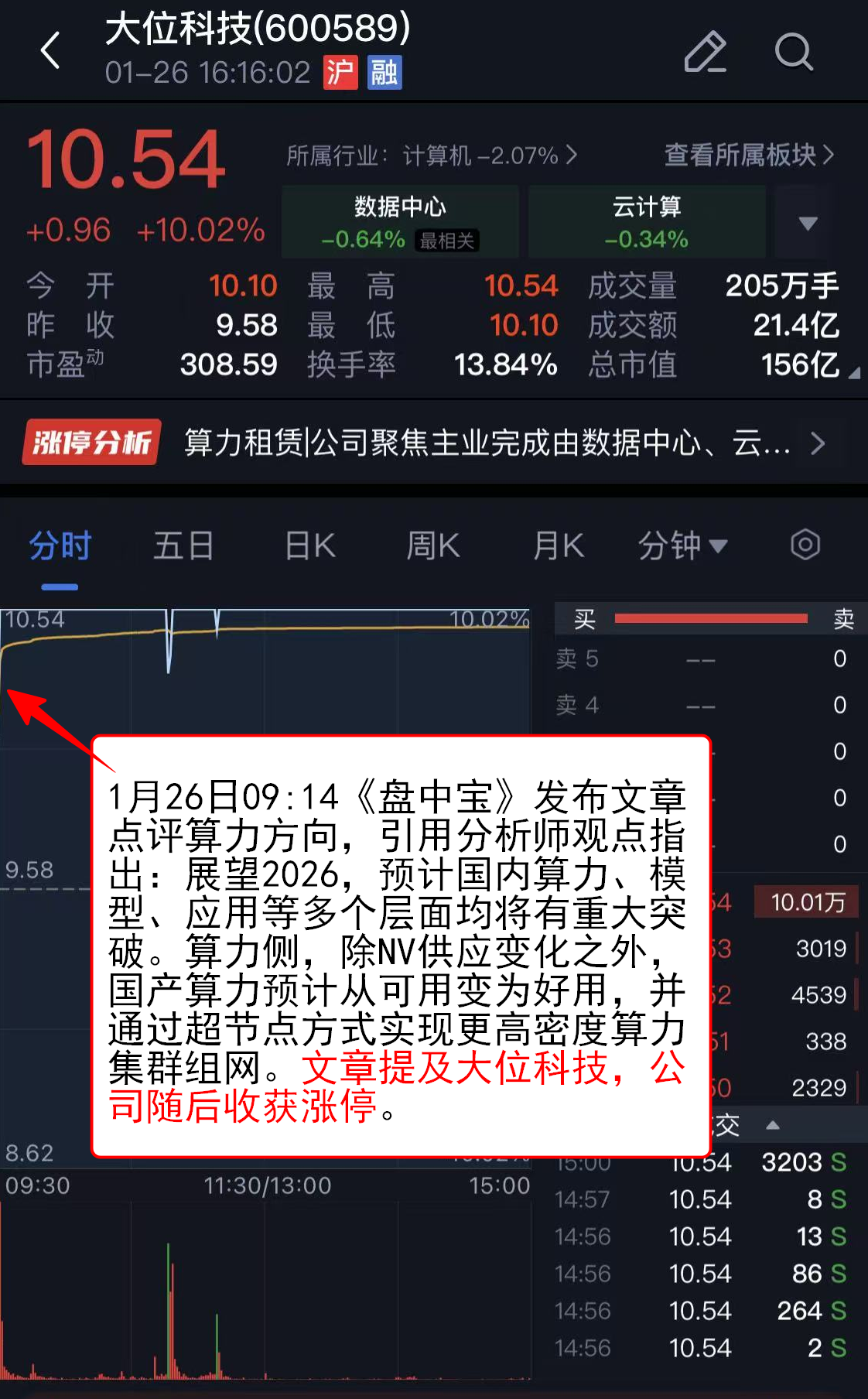Show the 月K chart
Viewport: 868px width, 1399px height.
[558, 546]
